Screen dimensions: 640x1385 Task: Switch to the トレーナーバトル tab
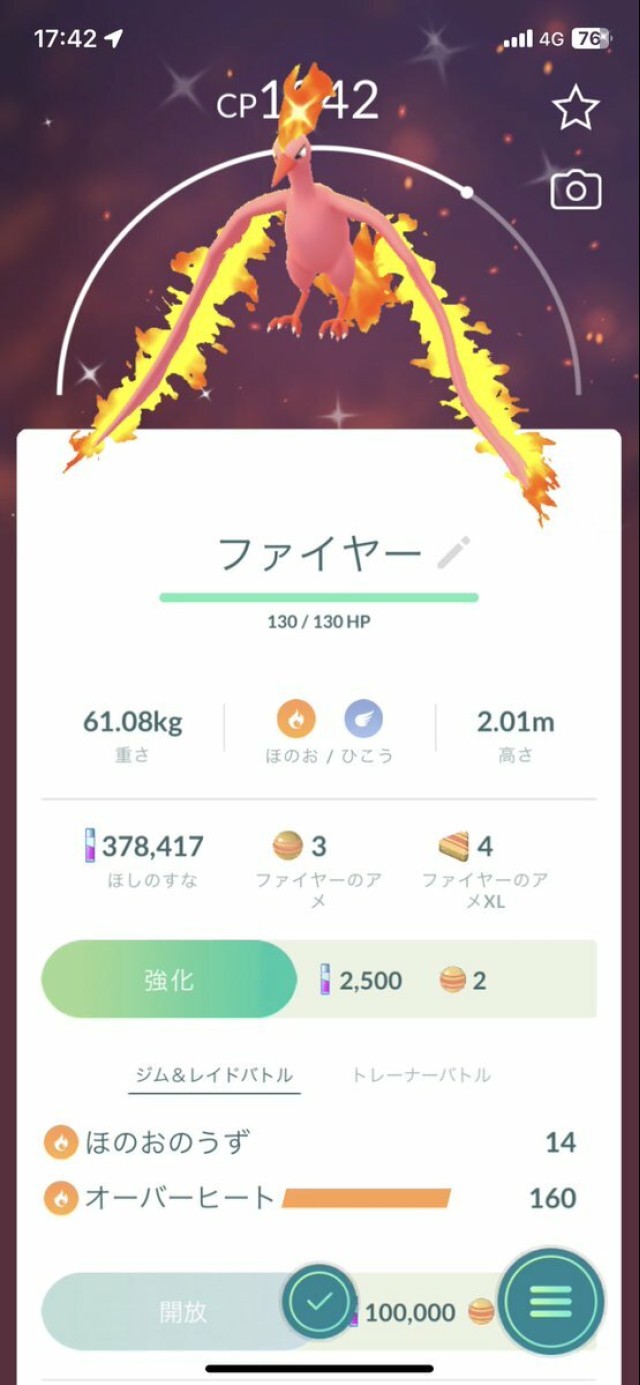421,1075
